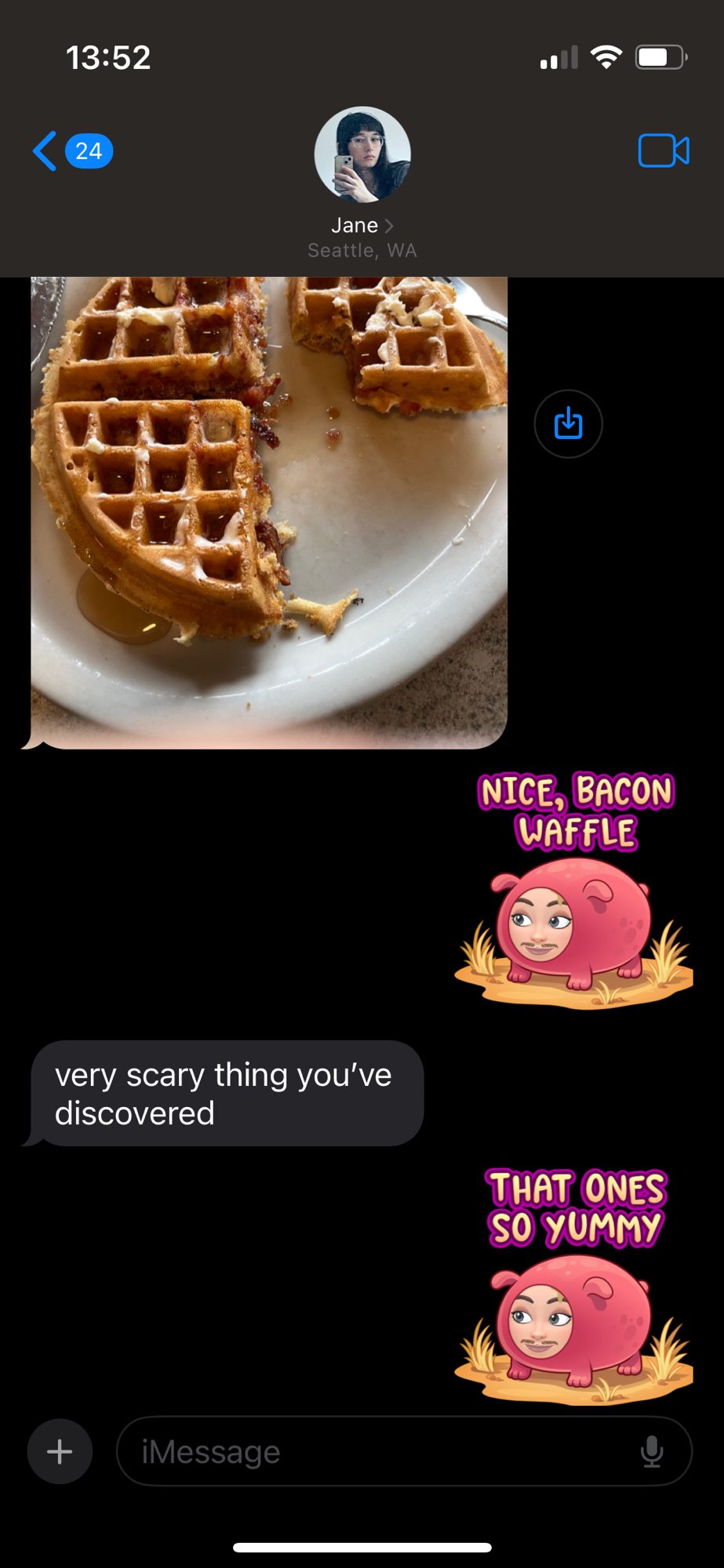Start a FaceTime video call
This screenshot has height=1568, width=724.
click(x=663, y=151)
